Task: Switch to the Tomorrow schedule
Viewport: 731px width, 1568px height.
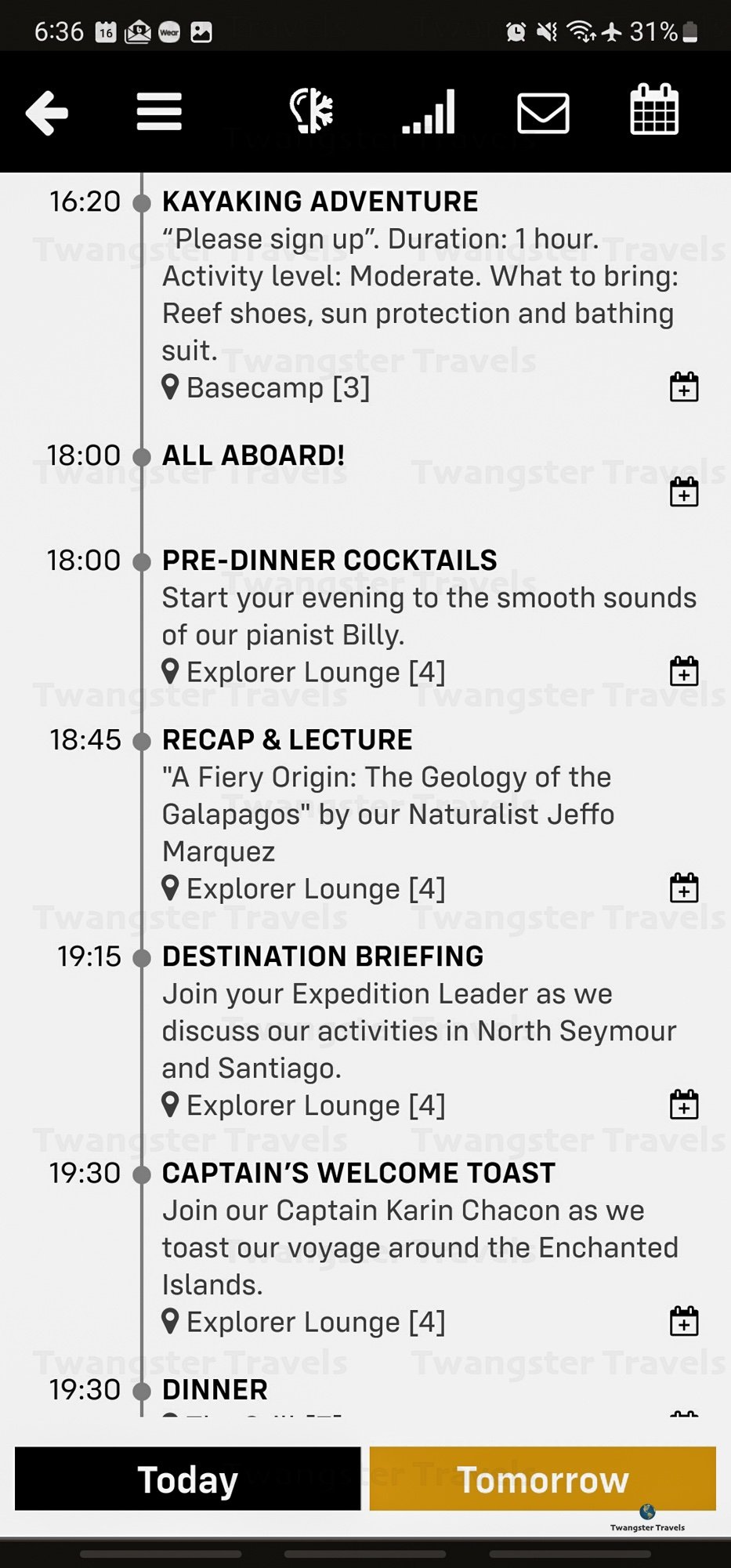Action: coord(543,1479)
